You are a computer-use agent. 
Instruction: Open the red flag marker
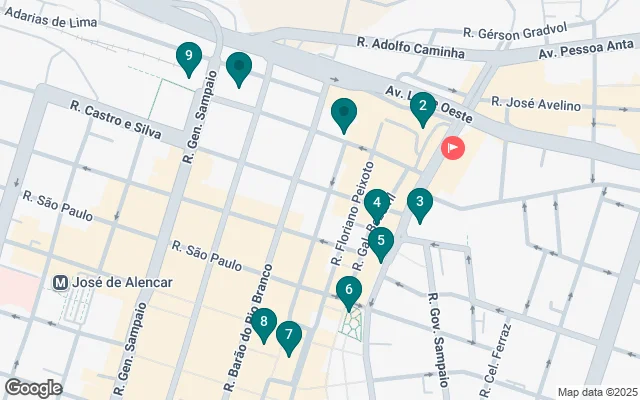(x=453, y=149)
